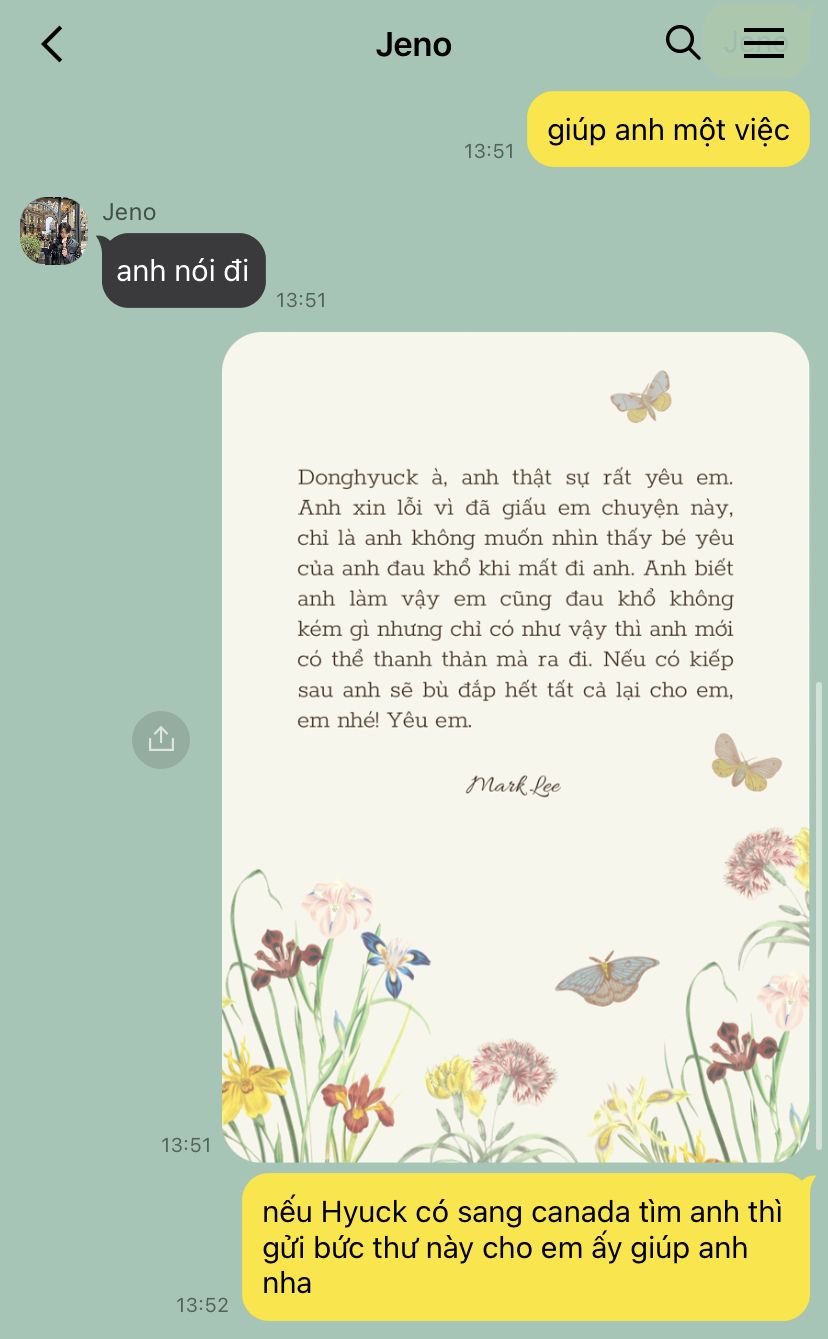Open the Mark Lee letter image
The image size is (828, 1339).
point(515,747)
